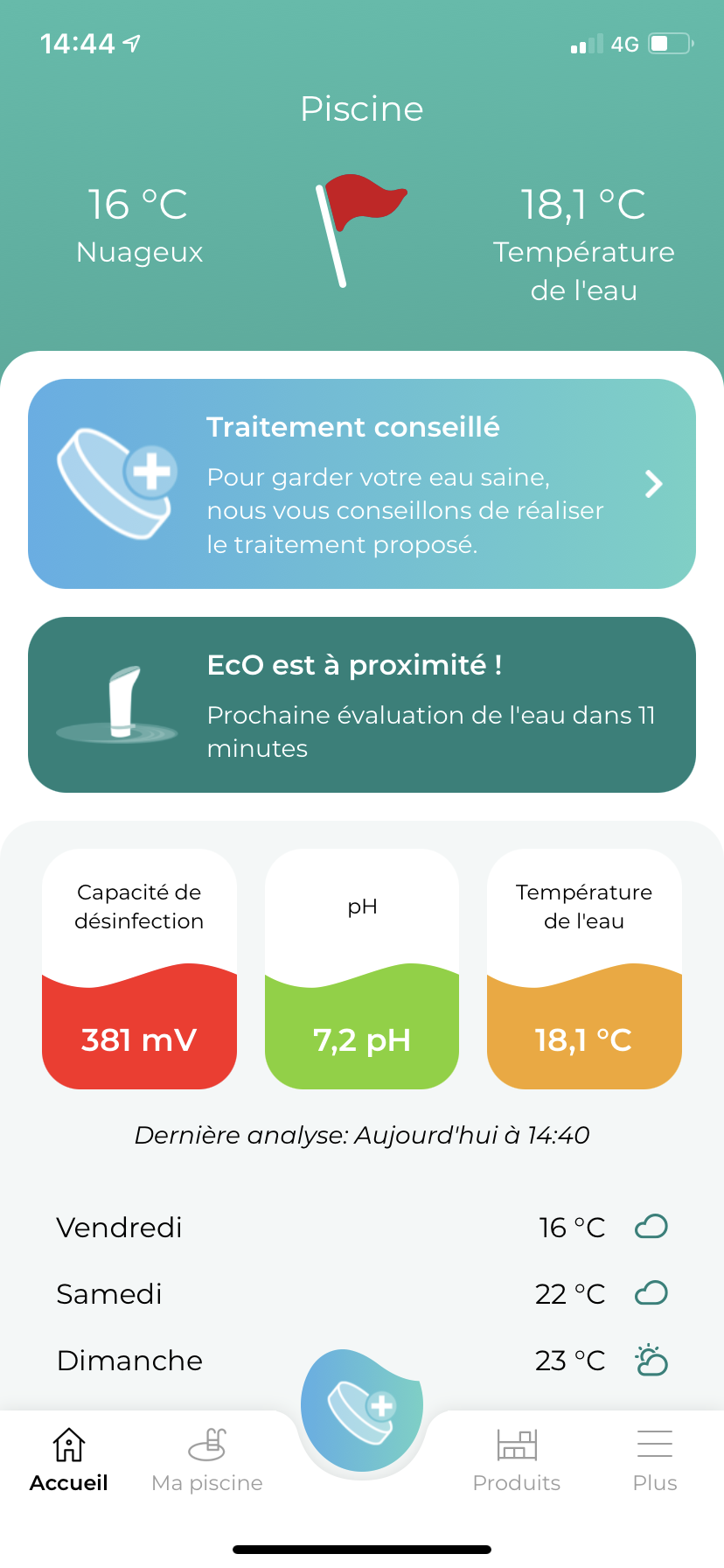Switch to the Ma piscine tab

coord(207,1460)
